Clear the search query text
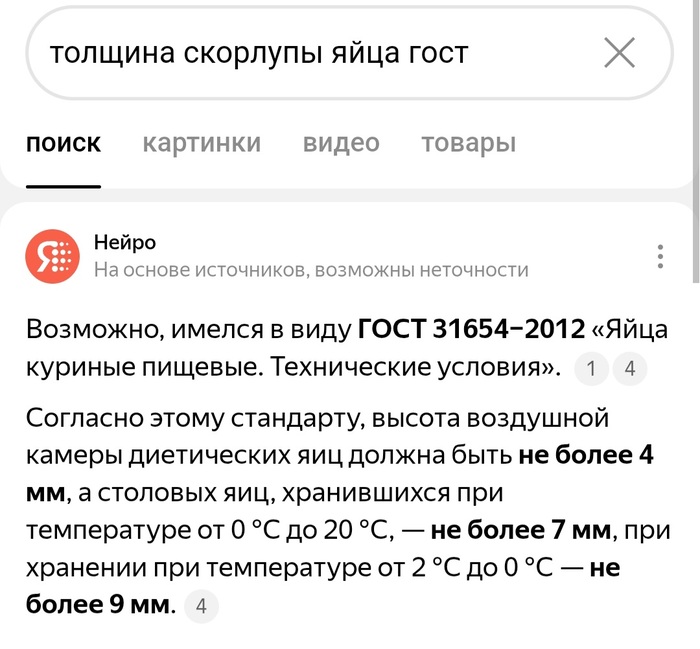 (620, 53)
